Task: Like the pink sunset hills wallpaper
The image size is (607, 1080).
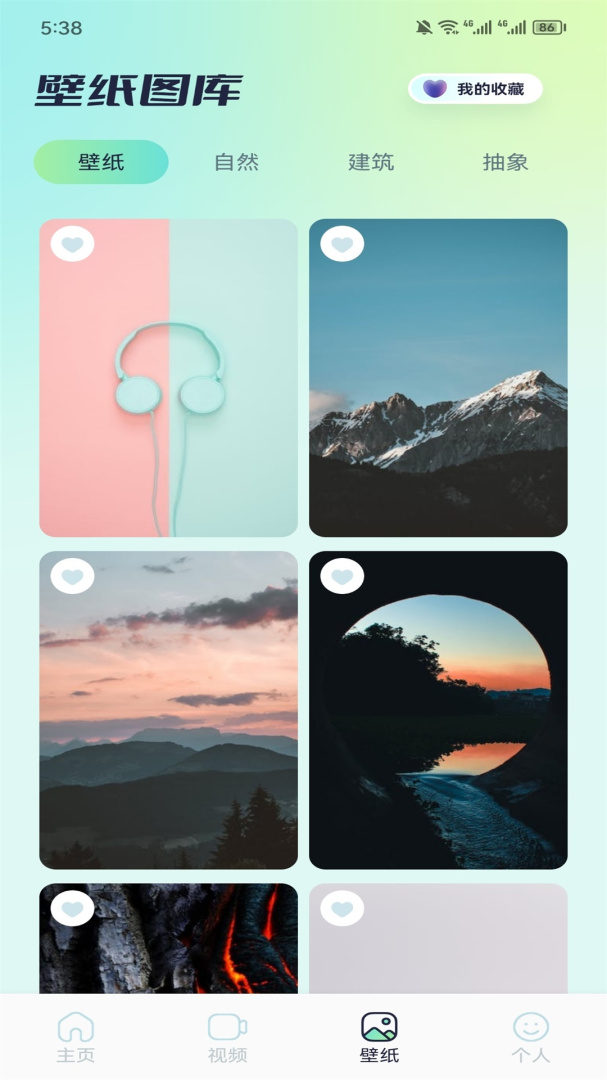Action: [x=73, y=576]
